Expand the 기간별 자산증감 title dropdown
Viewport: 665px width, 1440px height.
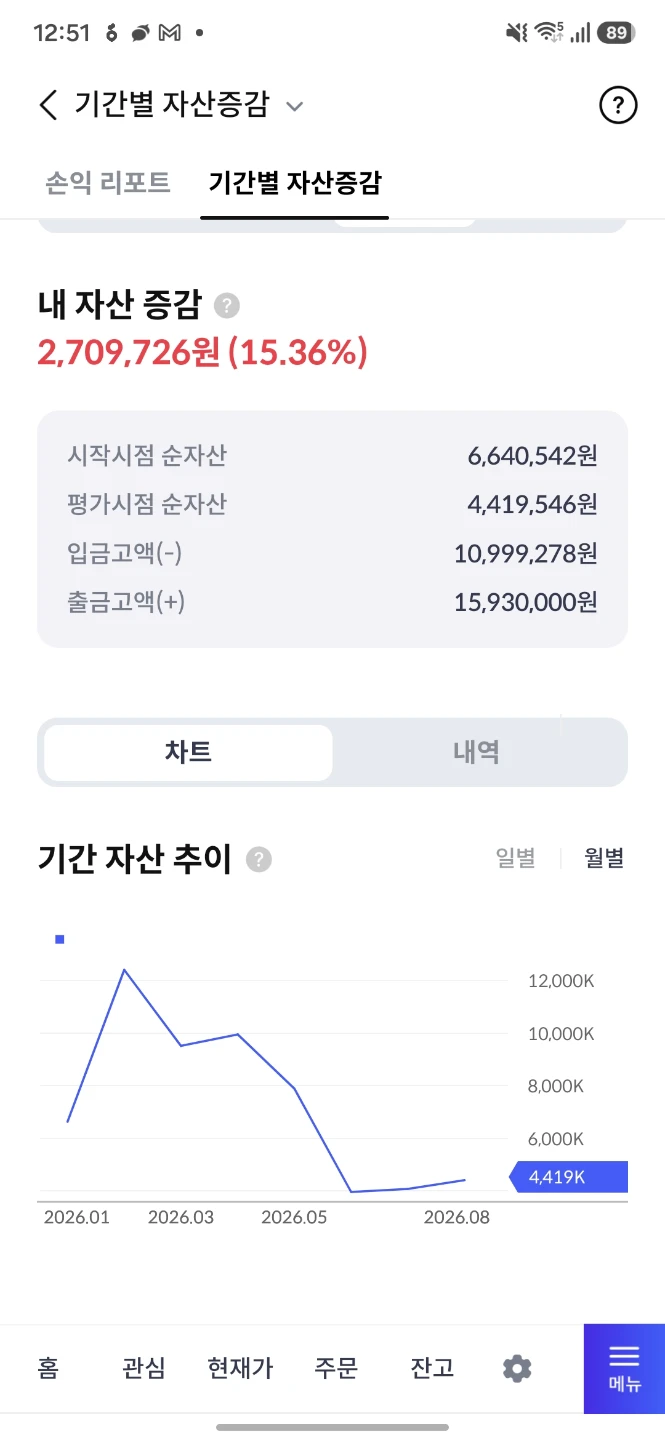pyautogui.click(x=294, y=106)
